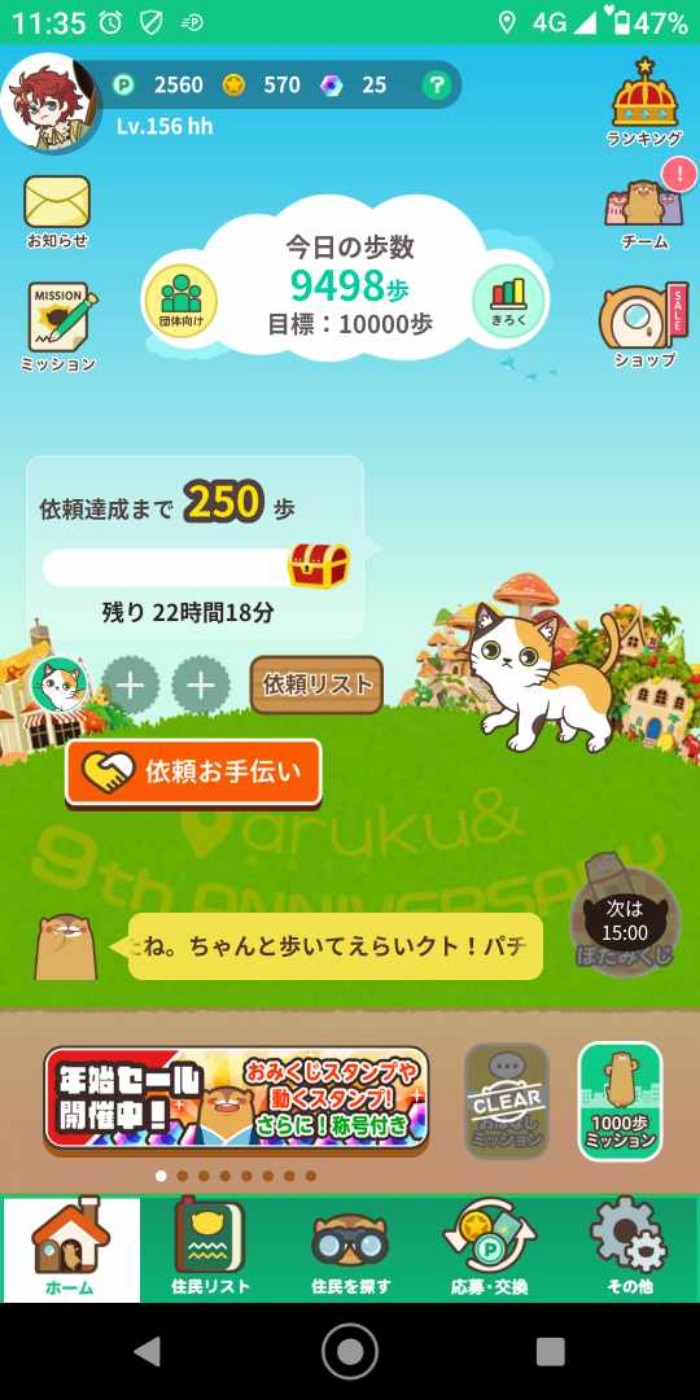Open 依頼リスト request list

(x=316, y=685)
